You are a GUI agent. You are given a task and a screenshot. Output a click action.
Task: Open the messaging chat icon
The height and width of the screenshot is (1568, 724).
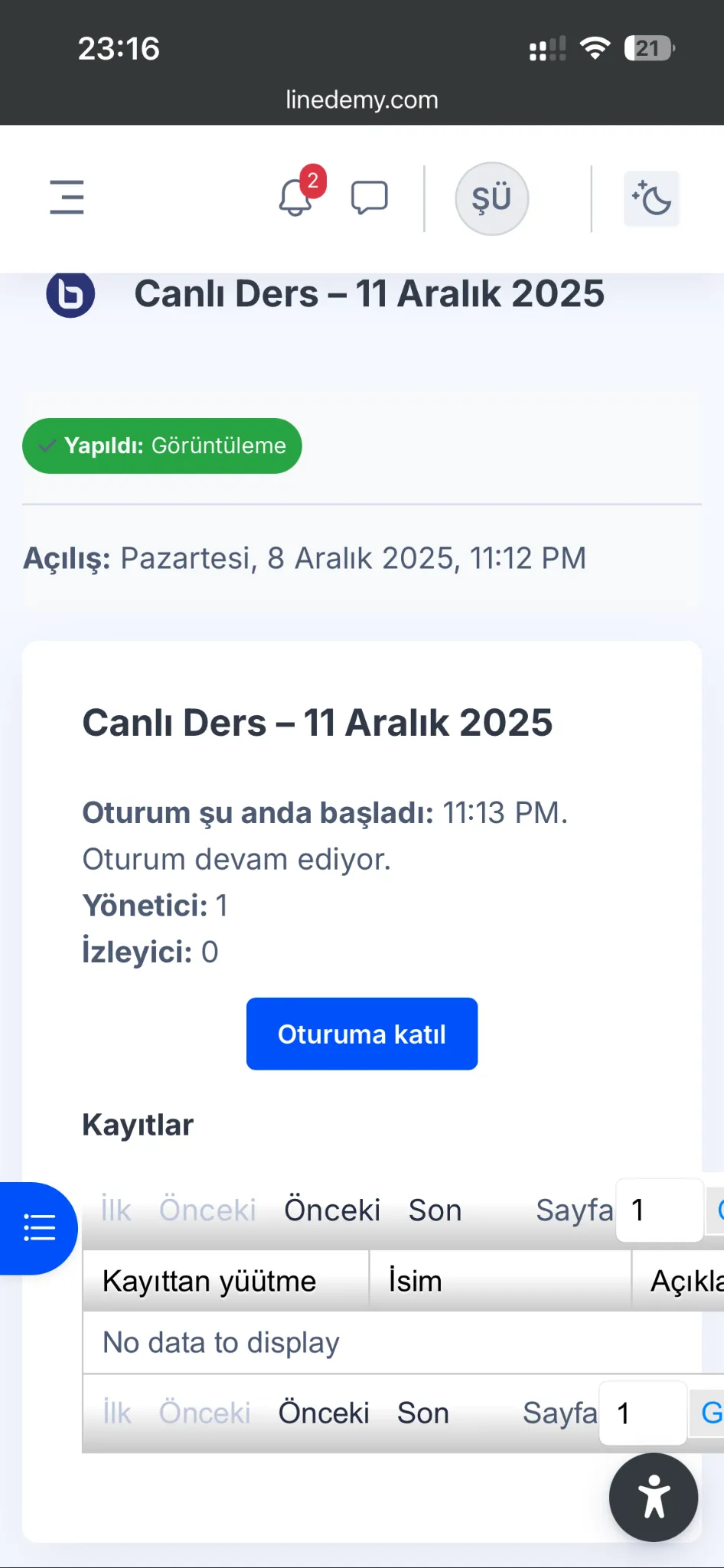368,198
